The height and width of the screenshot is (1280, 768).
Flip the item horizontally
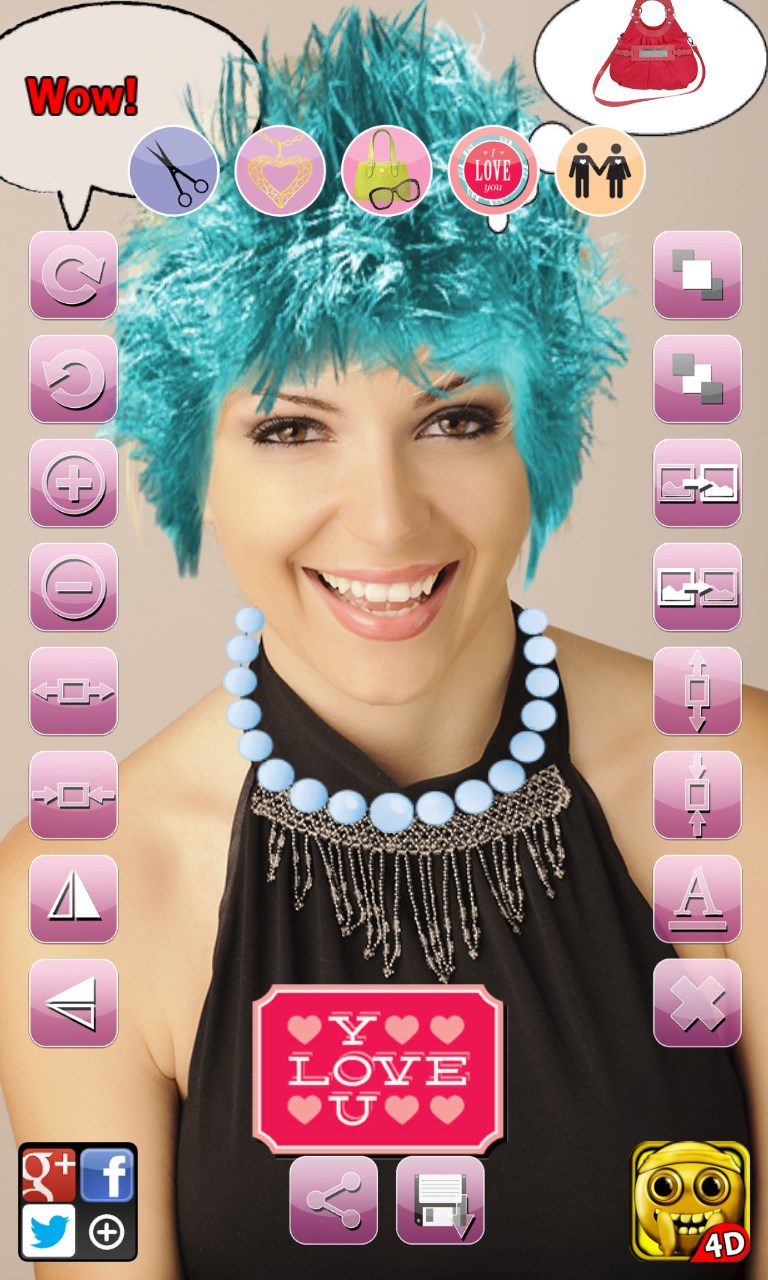tap(73, 899)
